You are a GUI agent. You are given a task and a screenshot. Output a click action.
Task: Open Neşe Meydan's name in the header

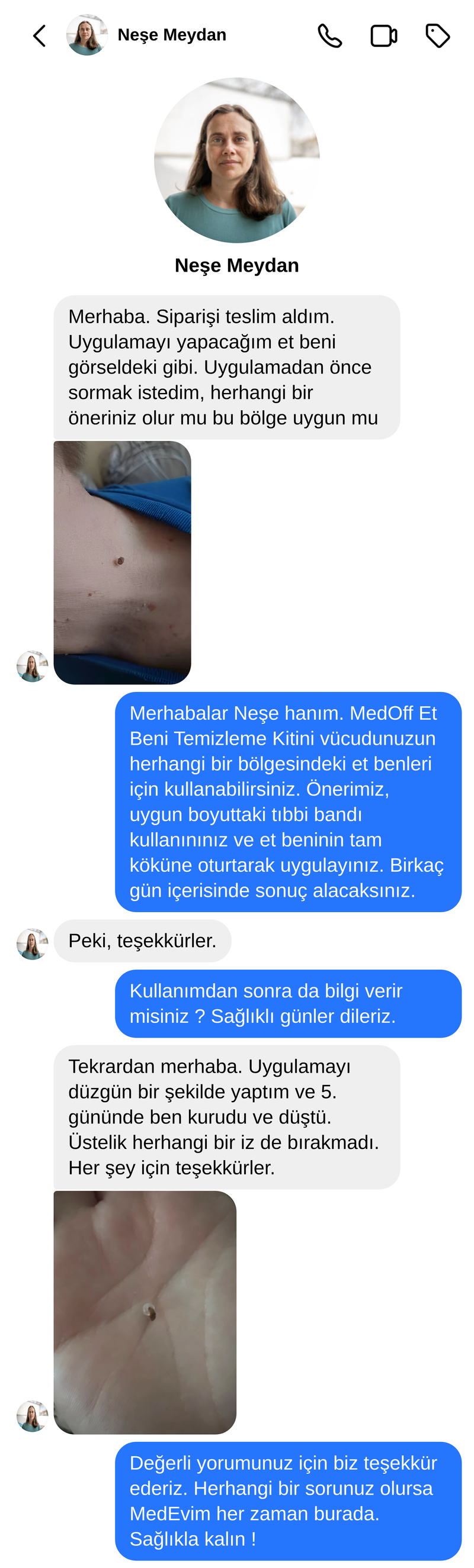(172, 36)
